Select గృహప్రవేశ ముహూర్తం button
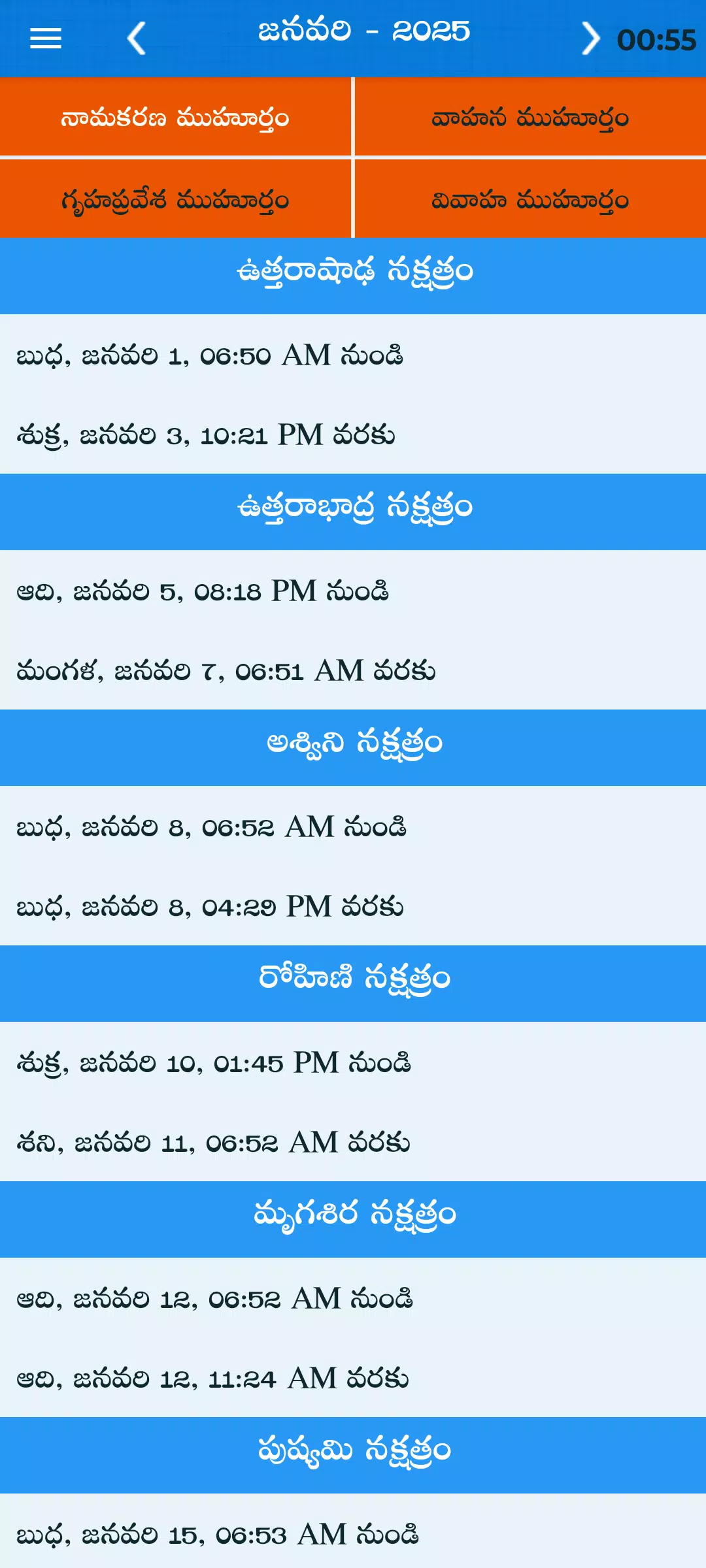This screenshot has height=1568, width=706. coord(175,199)
